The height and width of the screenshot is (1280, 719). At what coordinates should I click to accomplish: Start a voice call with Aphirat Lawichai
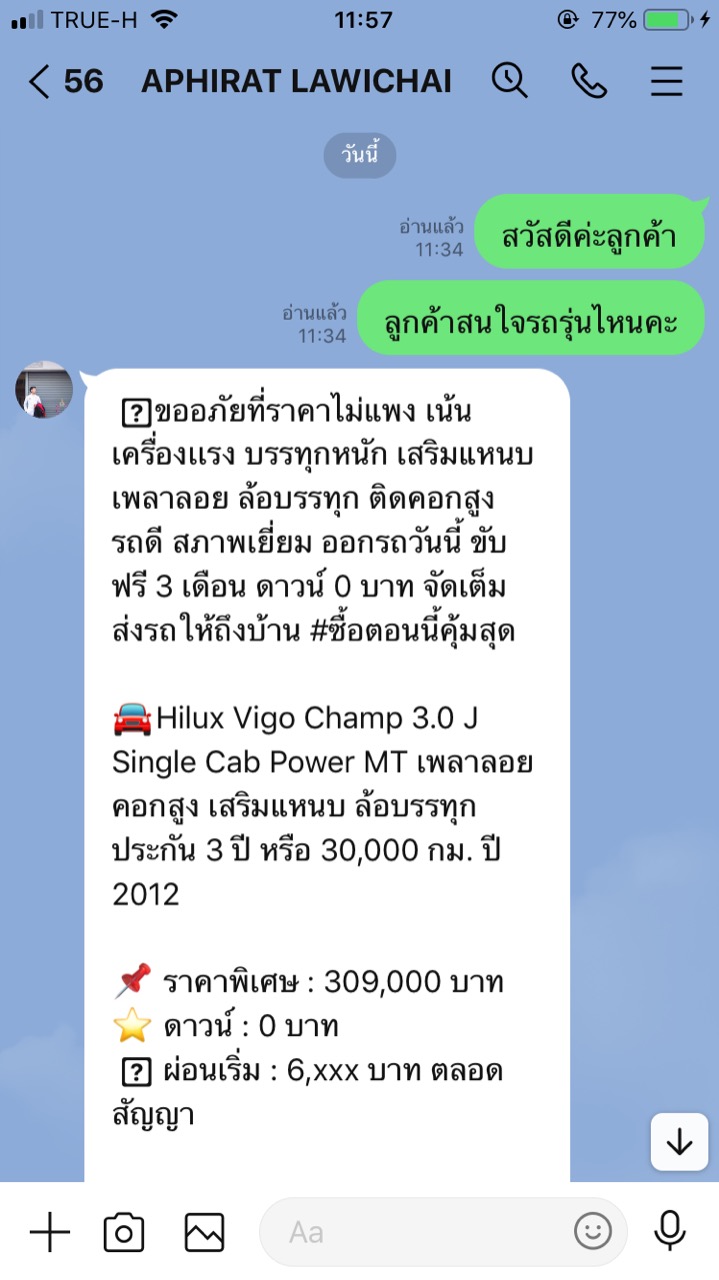point(588,81)
